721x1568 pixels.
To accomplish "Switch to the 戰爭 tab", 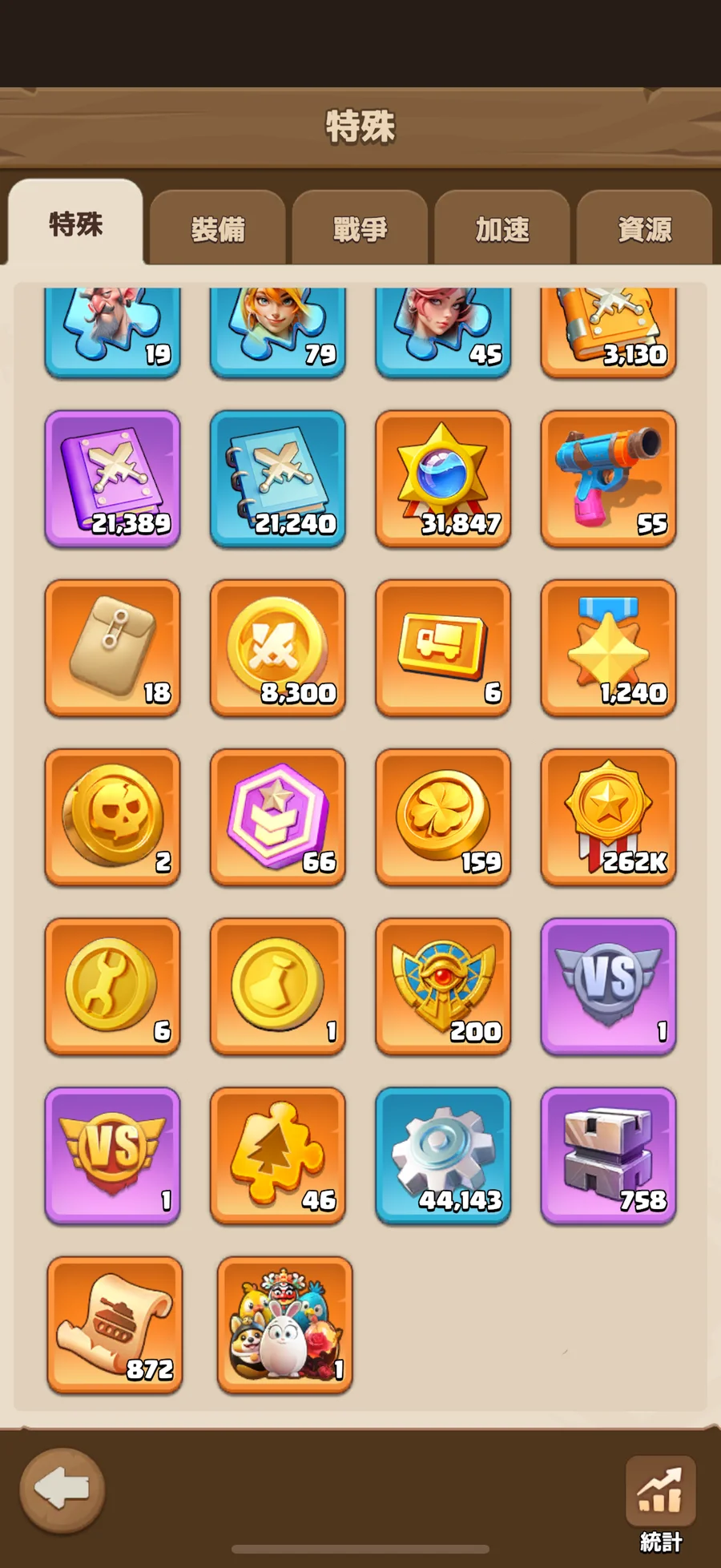I will (360, 229).
